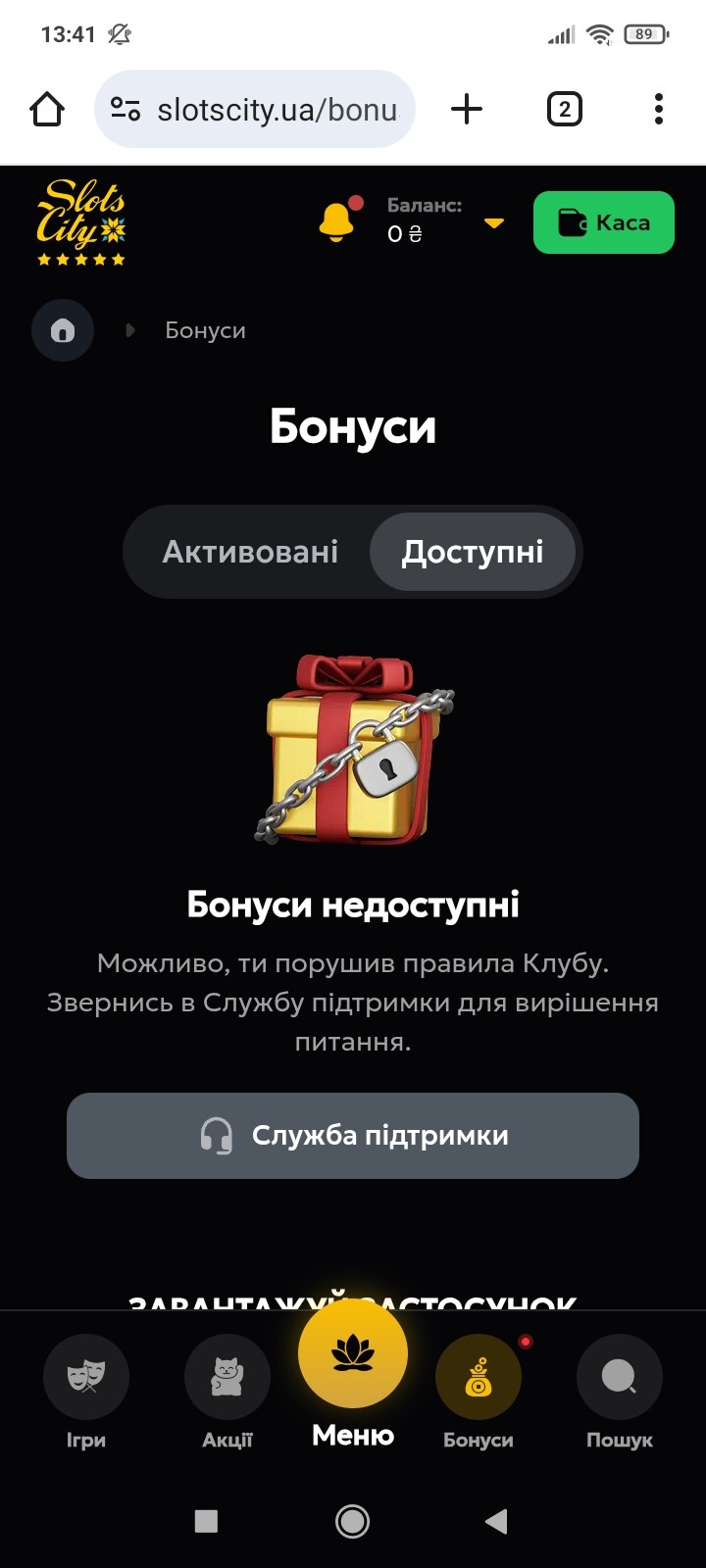
Task: Select the Доступні tab
Action: tap(472, 552)
